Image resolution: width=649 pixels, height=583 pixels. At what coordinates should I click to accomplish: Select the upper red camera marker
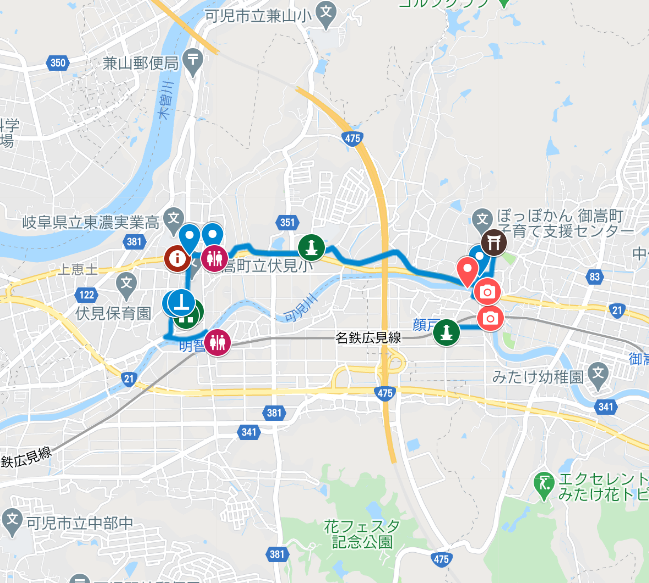pyautogui.click(x=487, y=292)
